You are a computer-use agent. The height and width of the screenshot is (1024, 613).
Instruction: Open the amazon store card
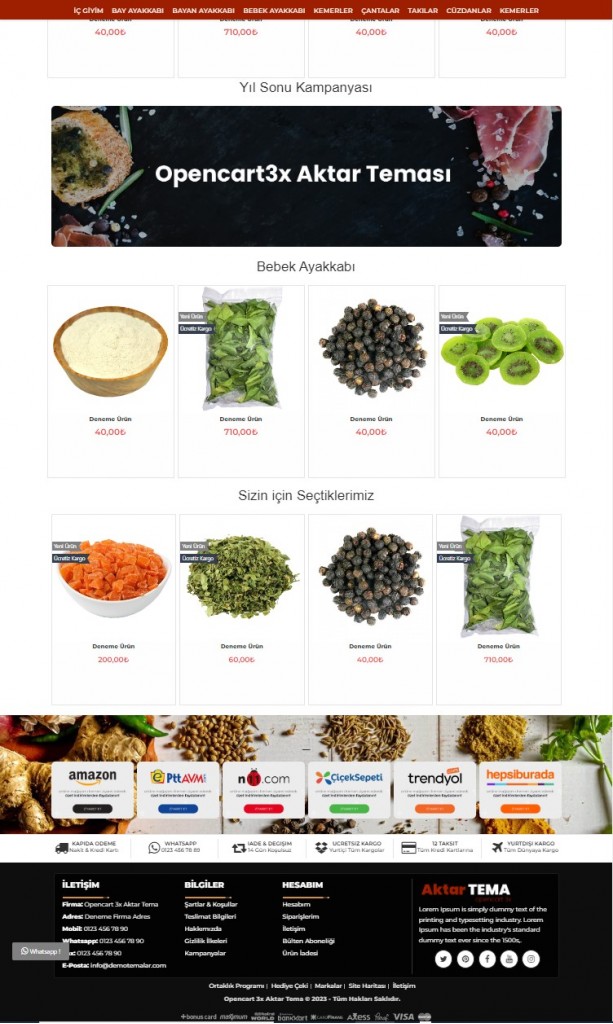92,789
